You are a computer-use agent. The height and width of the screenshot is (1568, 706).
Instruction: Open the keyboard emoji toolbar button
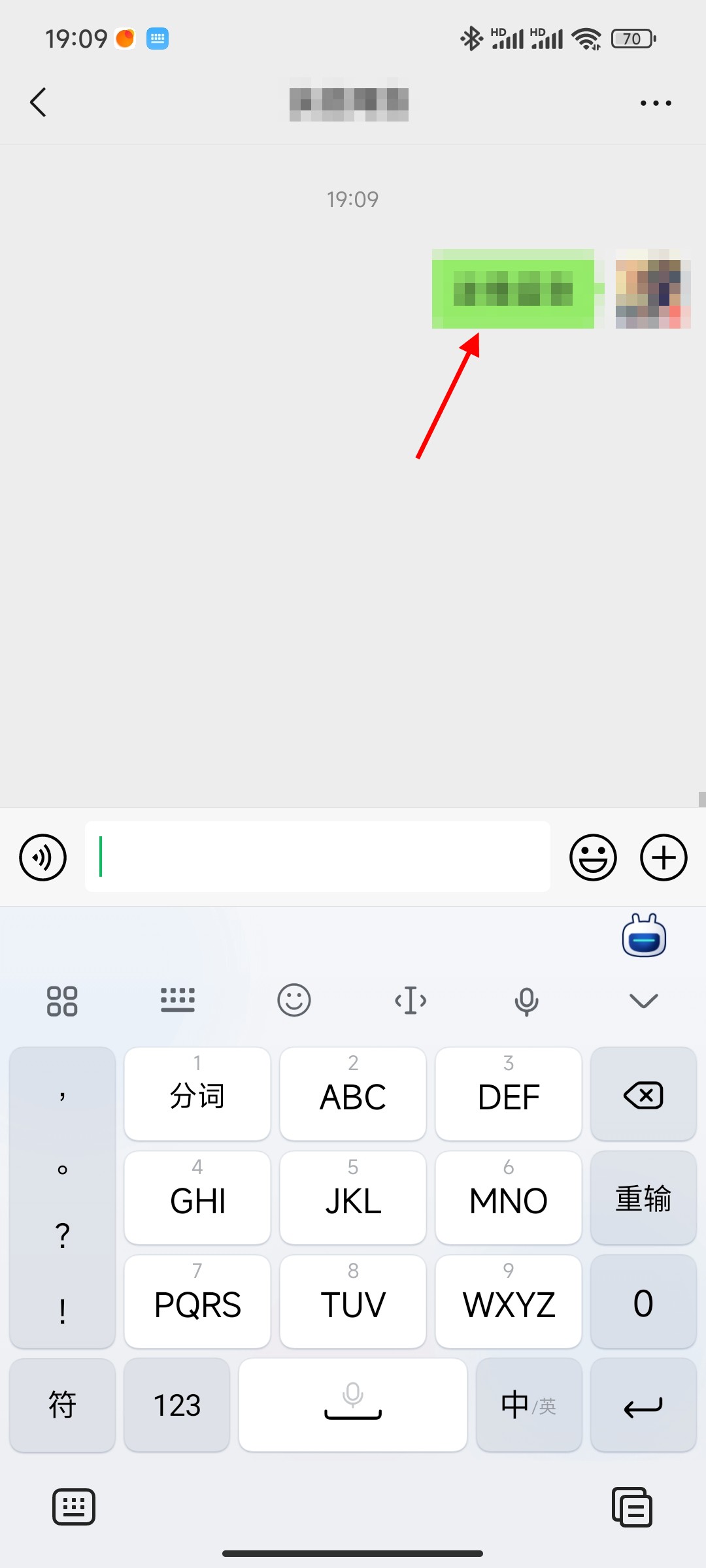point(294,1000)
